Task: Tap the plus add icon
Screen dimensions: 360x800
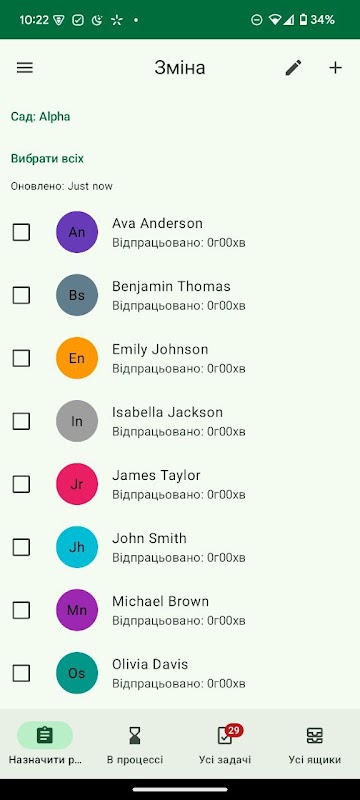Action: (335, 68)
